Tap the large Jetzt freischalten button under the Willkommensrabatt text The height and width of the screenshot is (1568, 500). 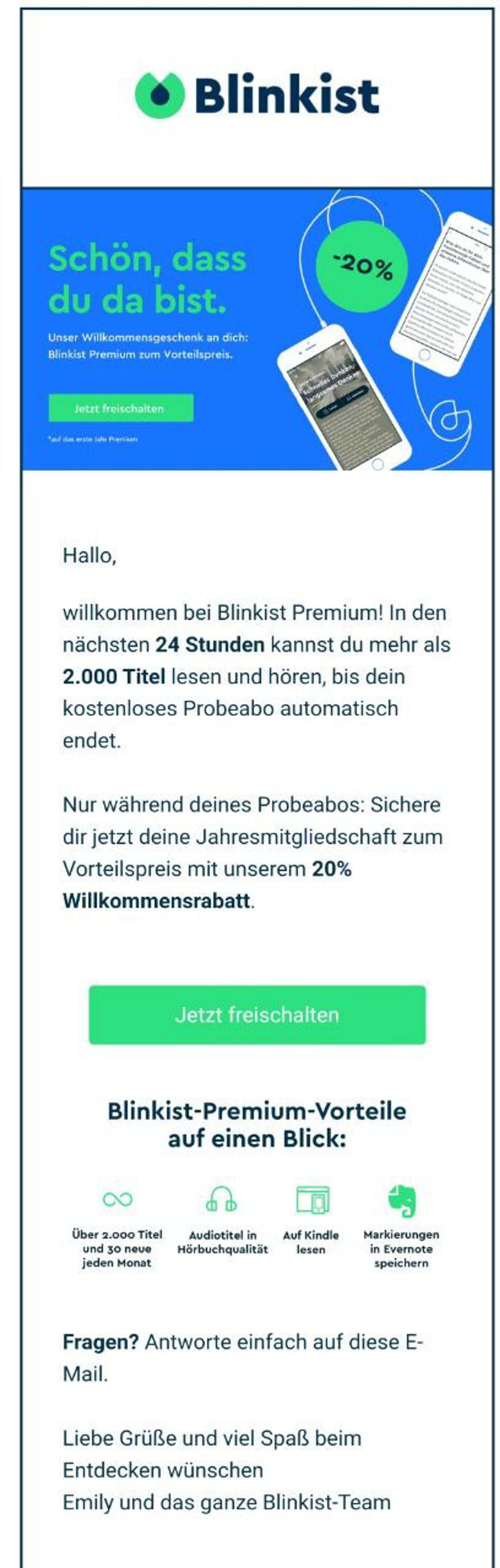tap(257, 1015)
